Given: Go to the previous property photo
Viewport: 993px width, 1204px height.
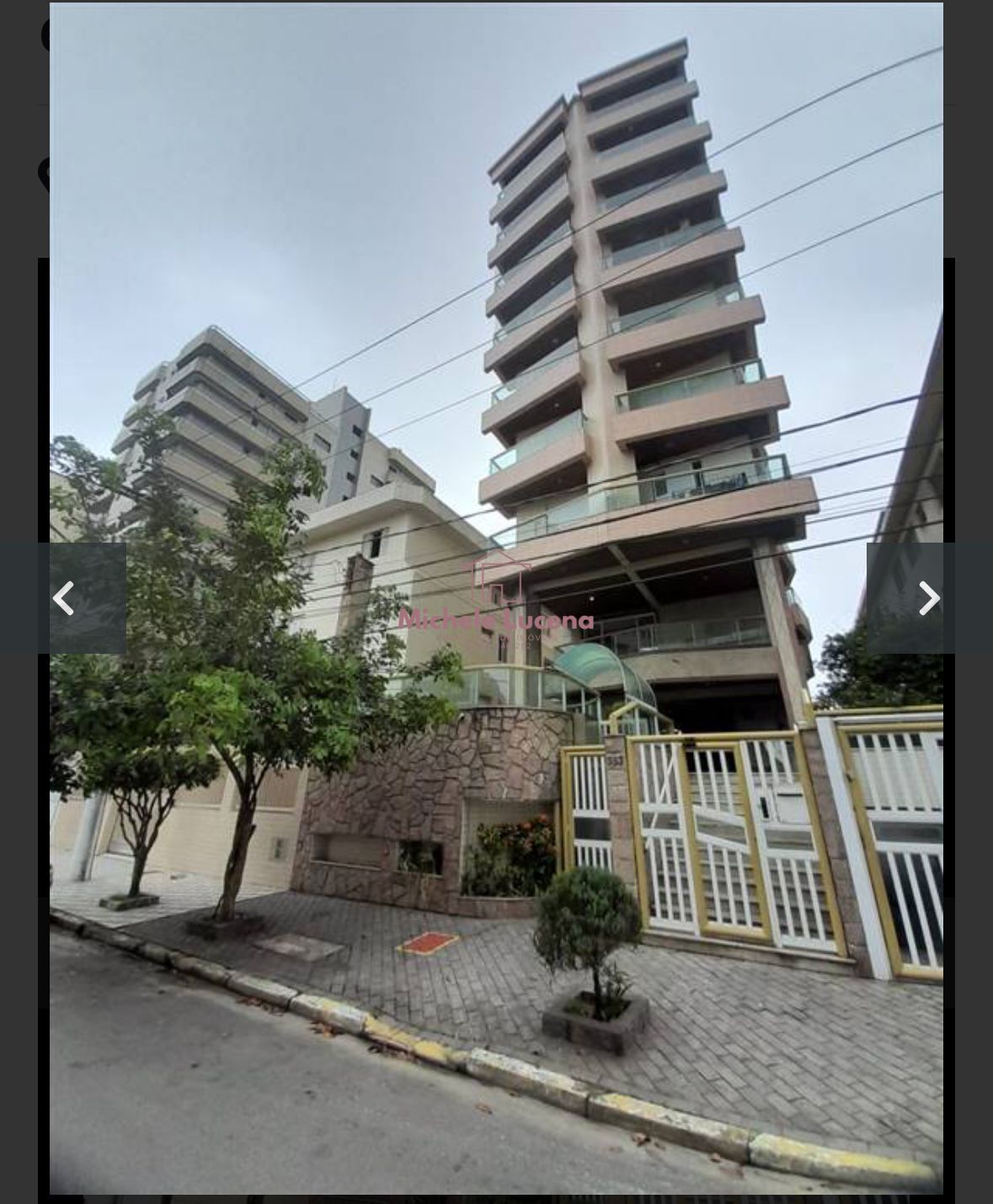Looking at the screenshot, I should (x=63, y=598).
